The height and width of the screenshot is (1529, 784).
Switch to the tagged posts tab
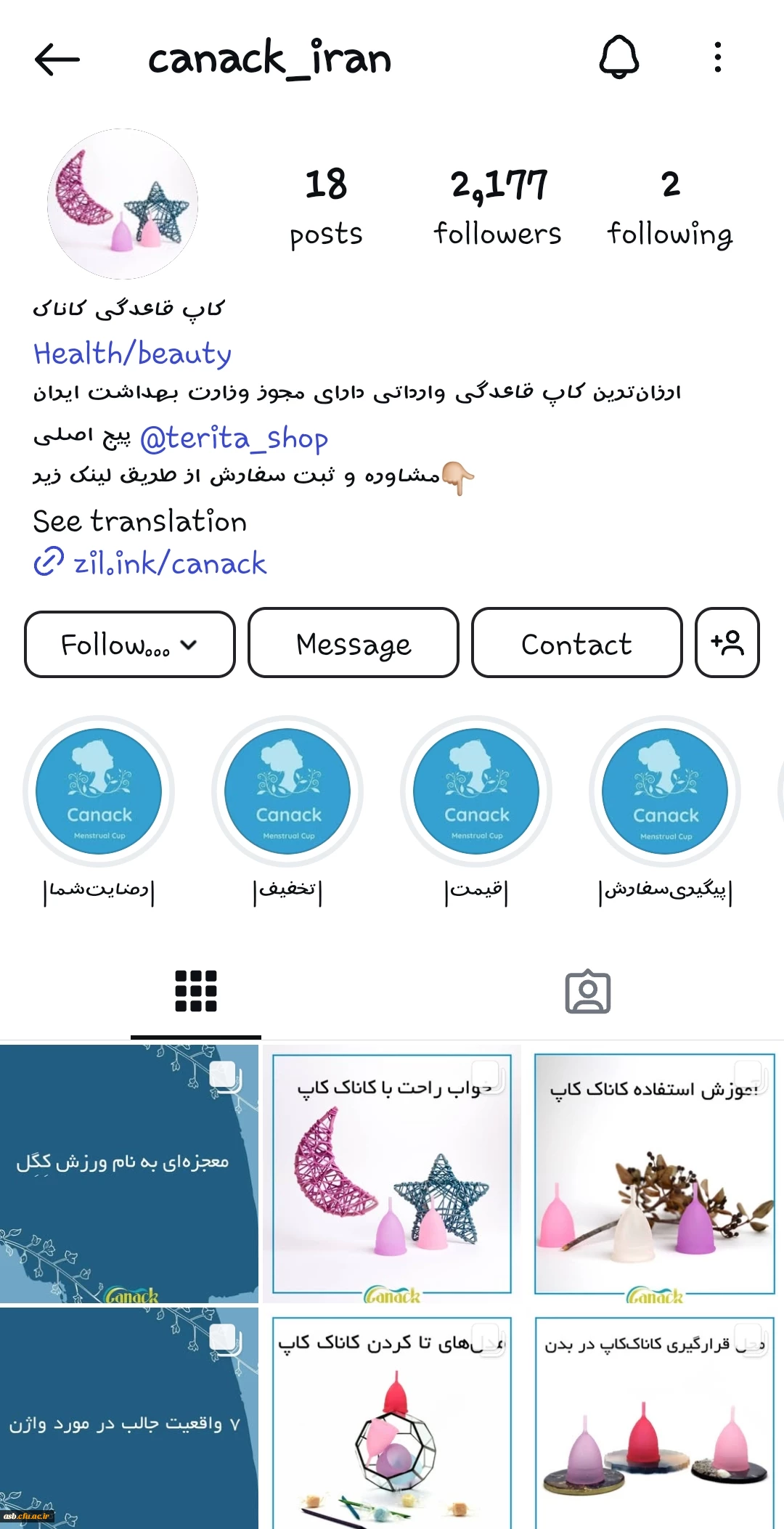[x=587, y=992]
